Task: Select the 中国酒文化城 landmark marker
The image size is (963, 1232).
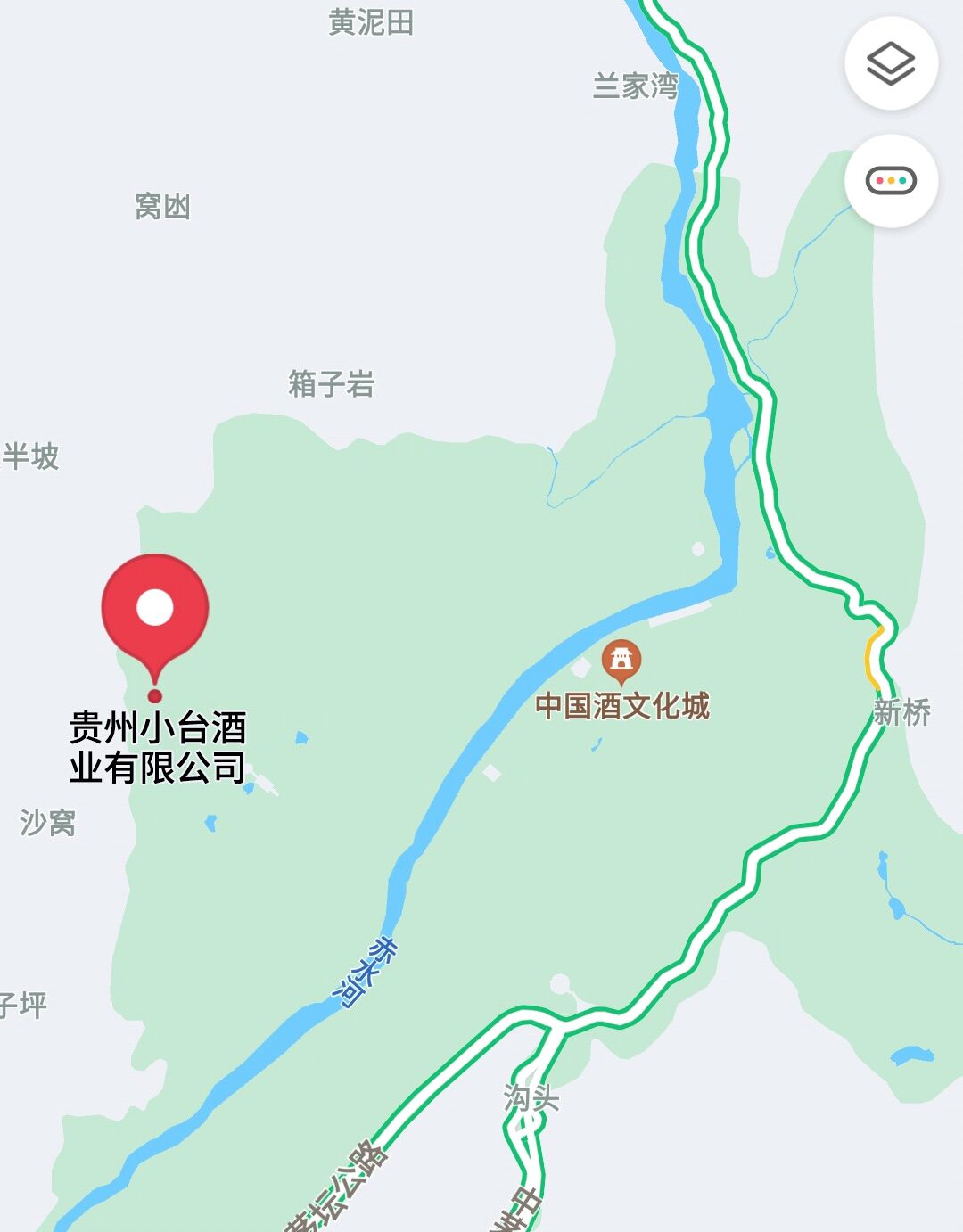Action: (621, 661)
